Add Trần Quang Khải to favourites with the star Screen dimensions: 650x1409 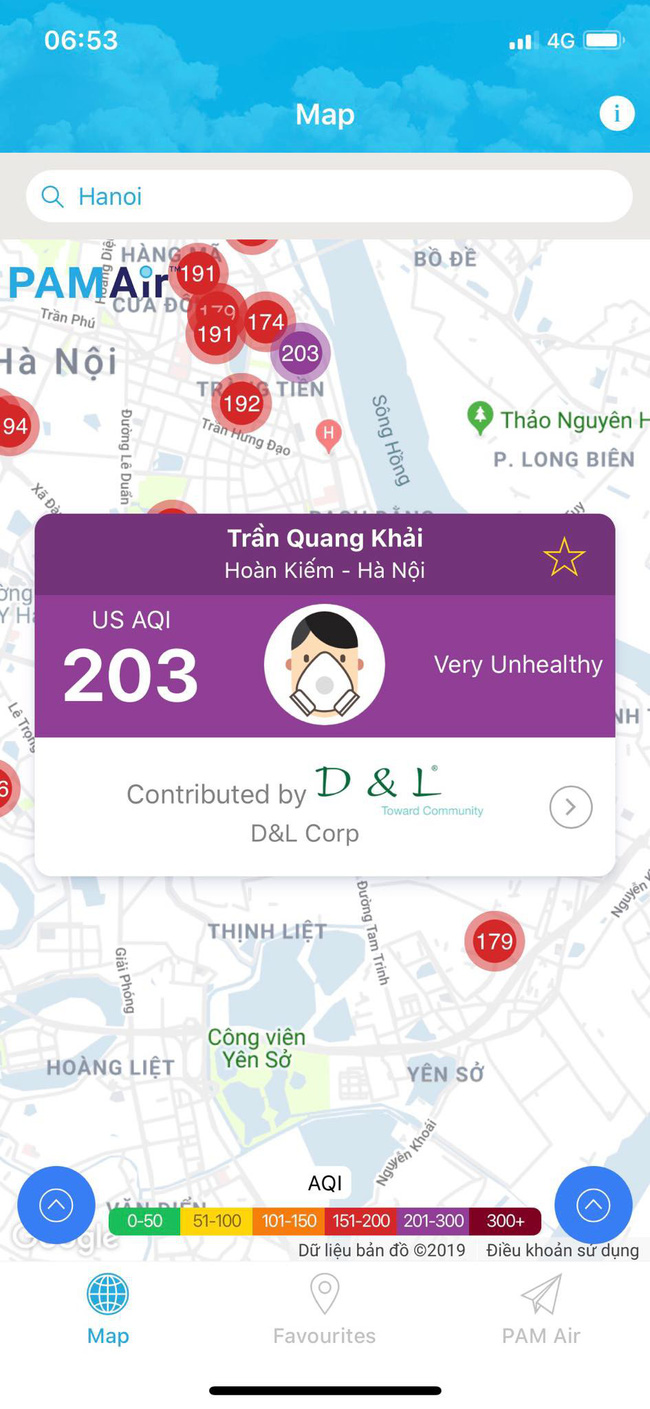coord(564,557)
